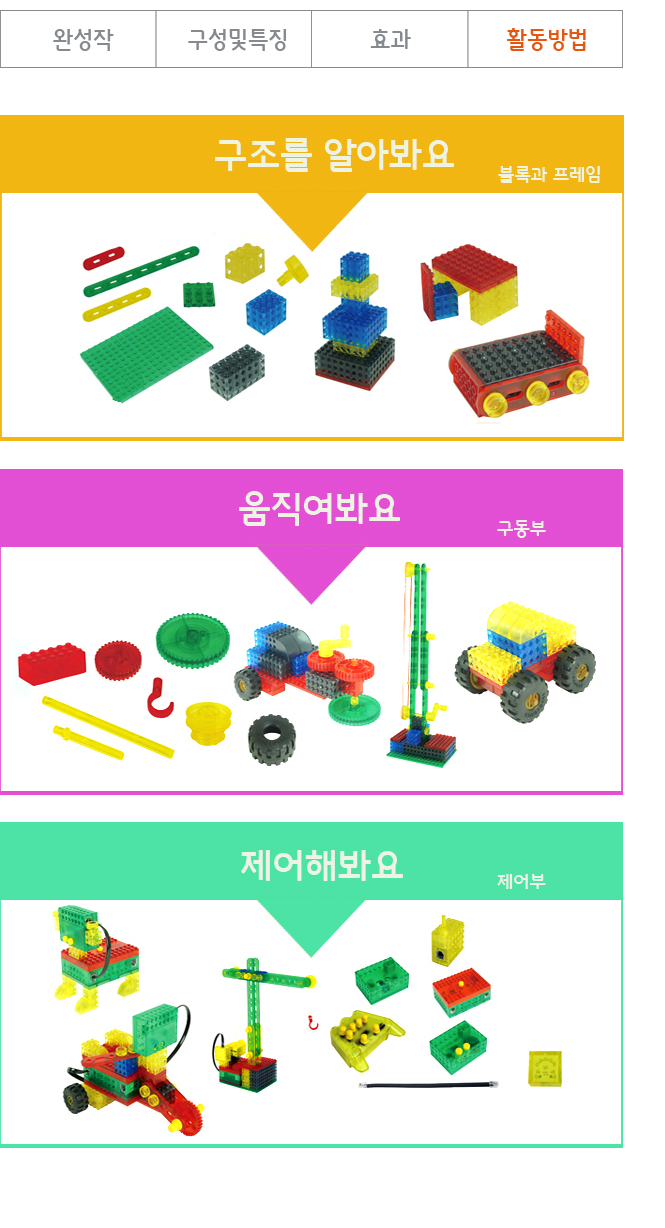Select the 효과 tab
The image size is (665, 1228).
tap(390, 40)
